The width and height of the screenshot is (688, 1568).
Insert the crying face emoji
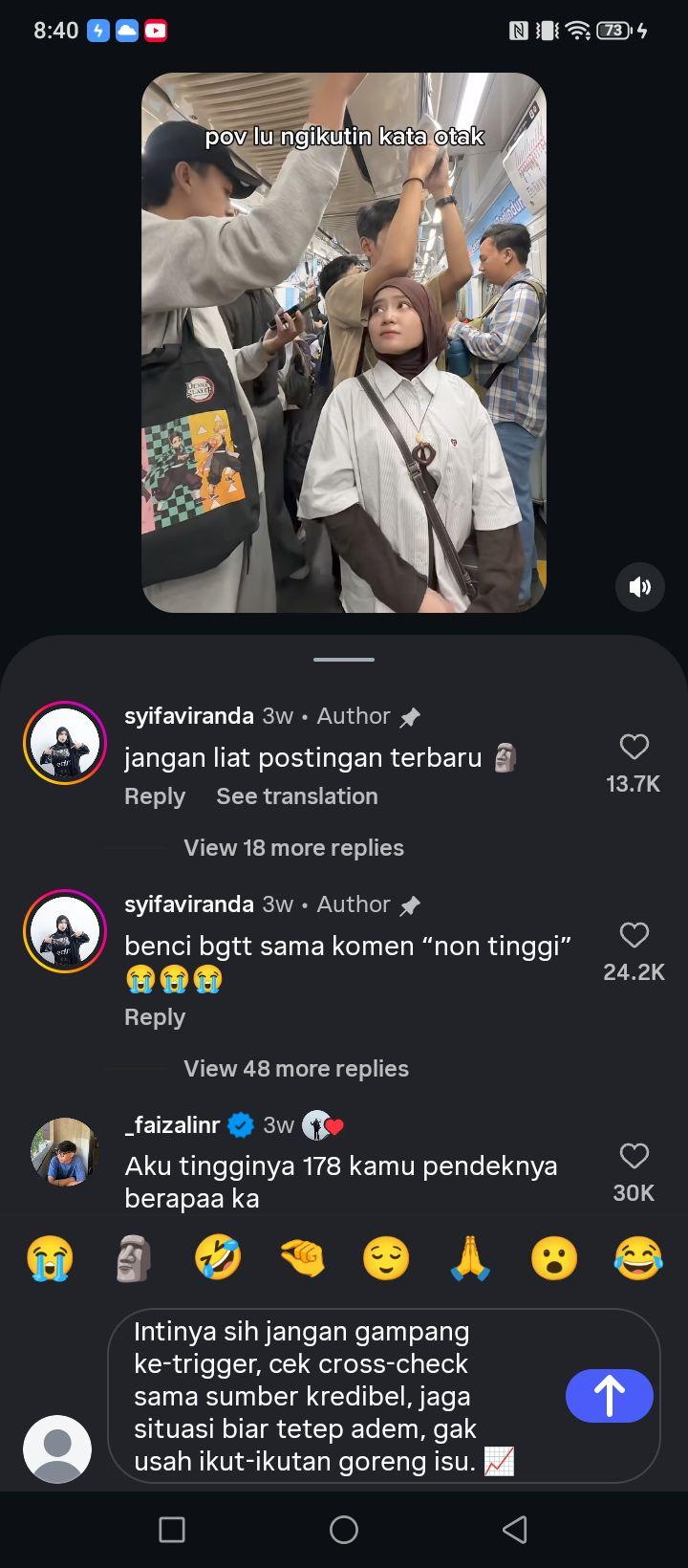(x=50, y=1257)
